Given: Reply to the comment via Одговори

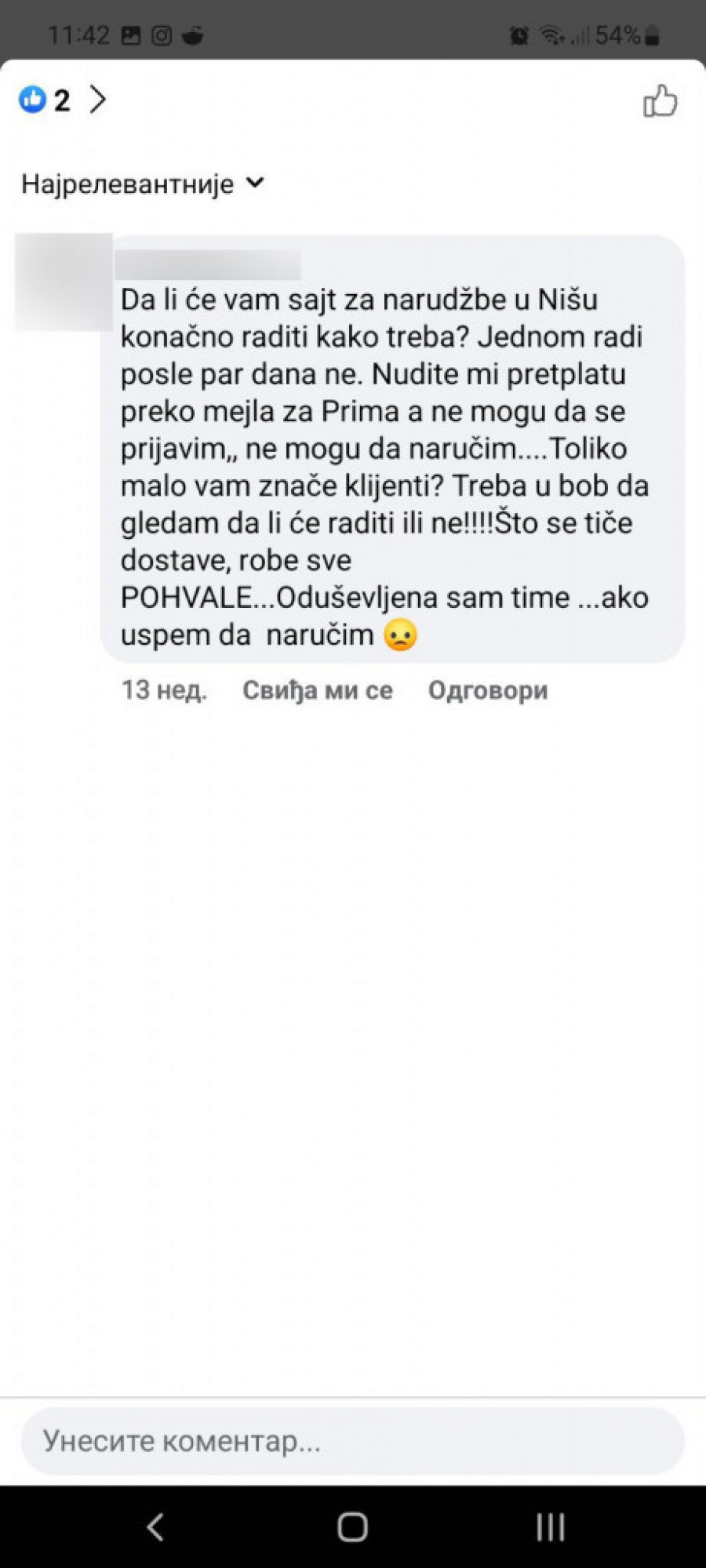Looking at the screenshot, I should (487, 690).
